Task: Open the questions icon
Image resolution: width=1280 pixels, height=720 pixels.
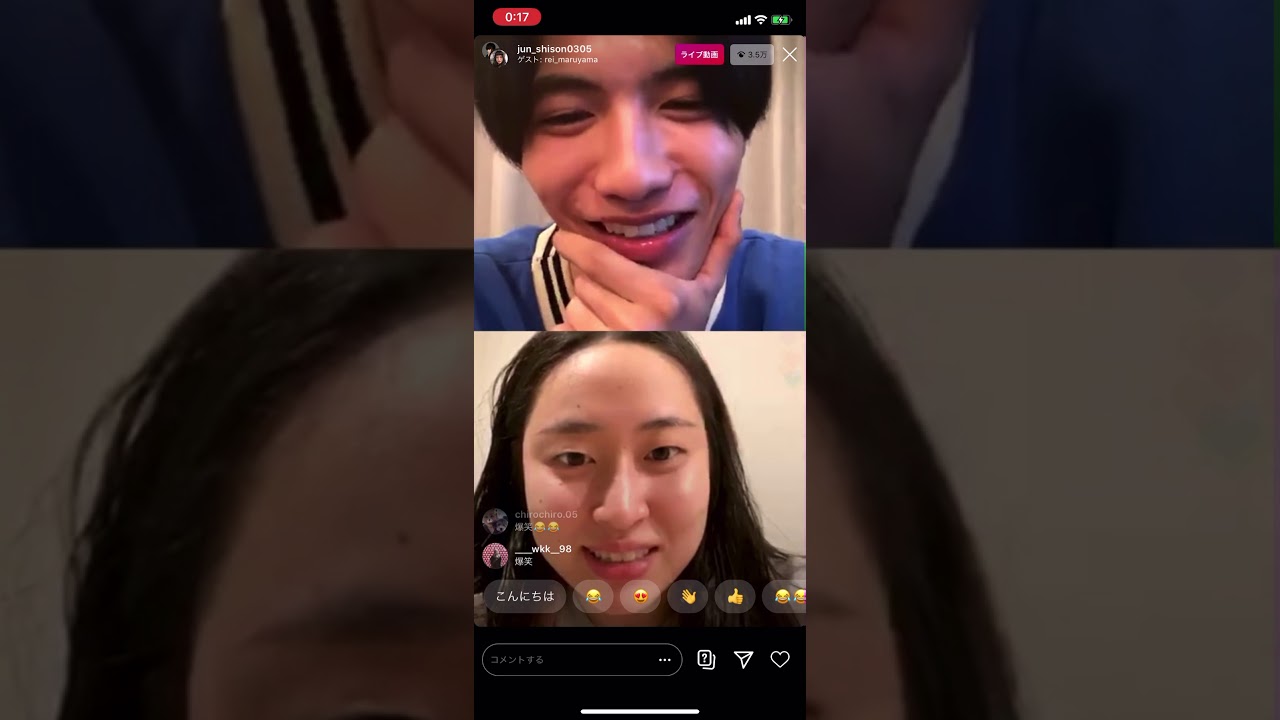Action: point(706,660)
